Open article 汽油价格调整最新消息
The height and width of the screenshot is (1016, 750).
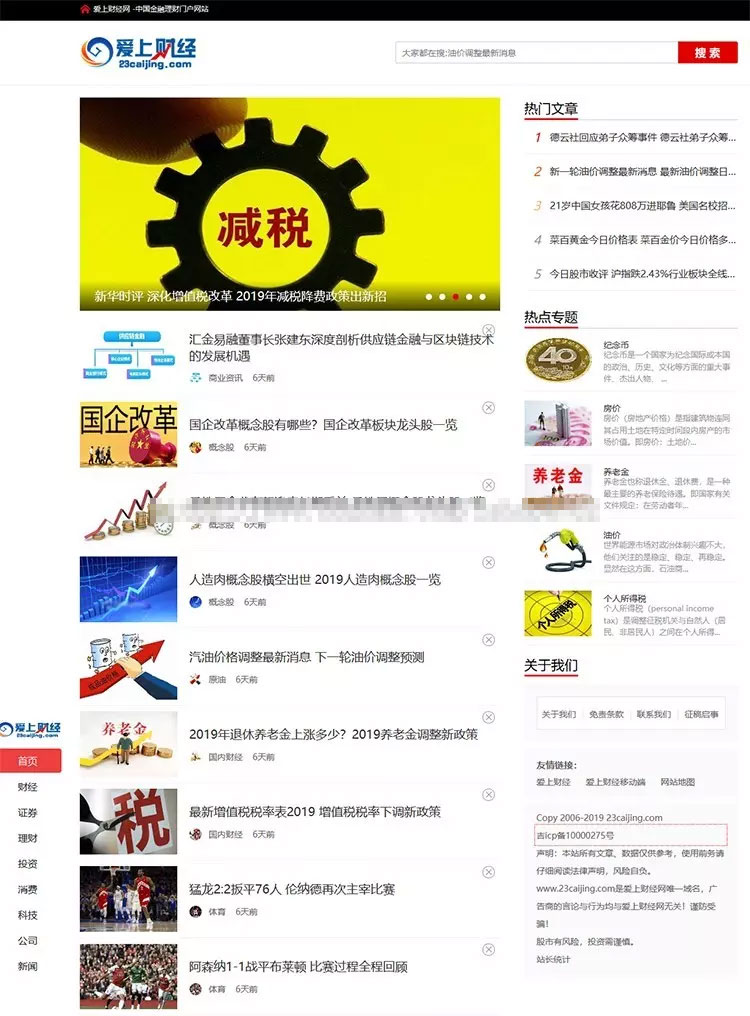[306, 657]
